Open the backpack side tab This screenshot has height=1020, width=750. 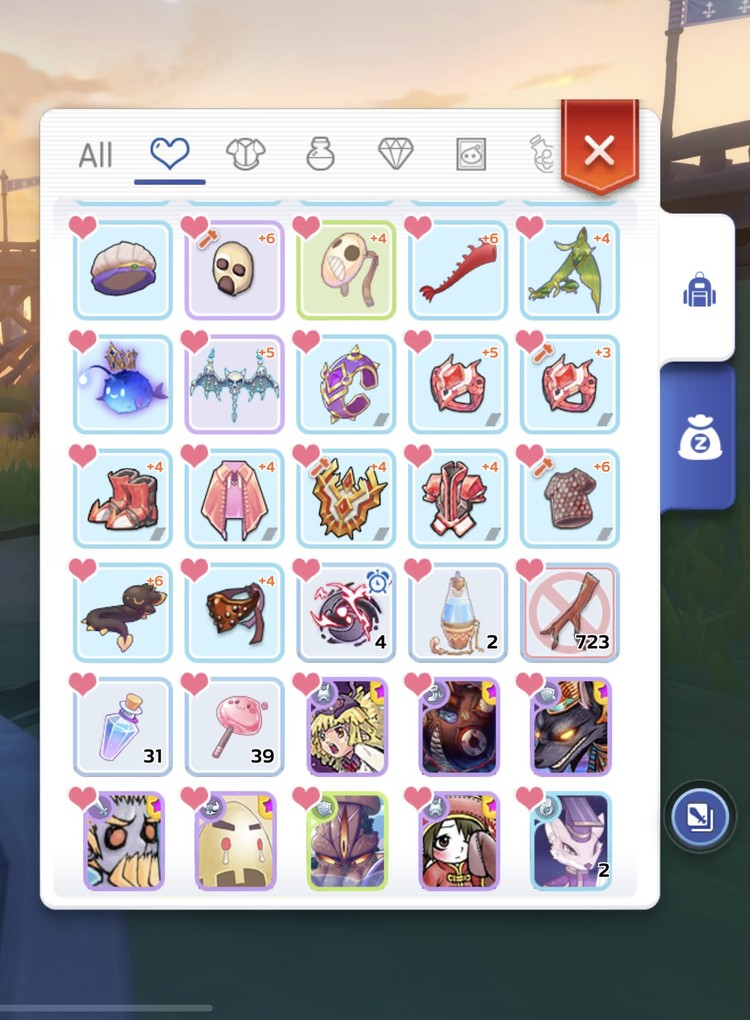pos(698,290)
